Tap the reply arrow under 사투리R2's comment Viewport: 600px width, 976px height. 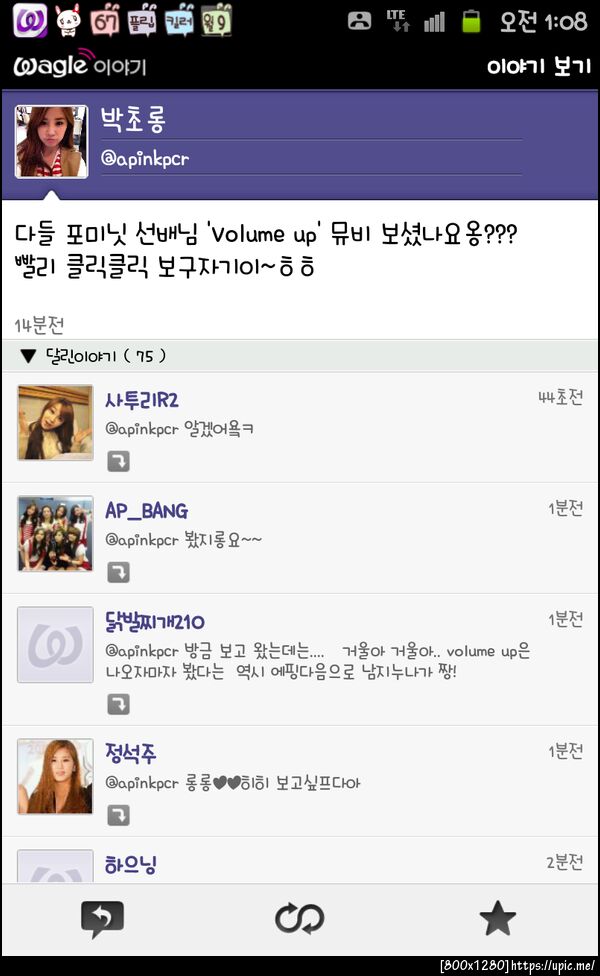coord(118,461)
